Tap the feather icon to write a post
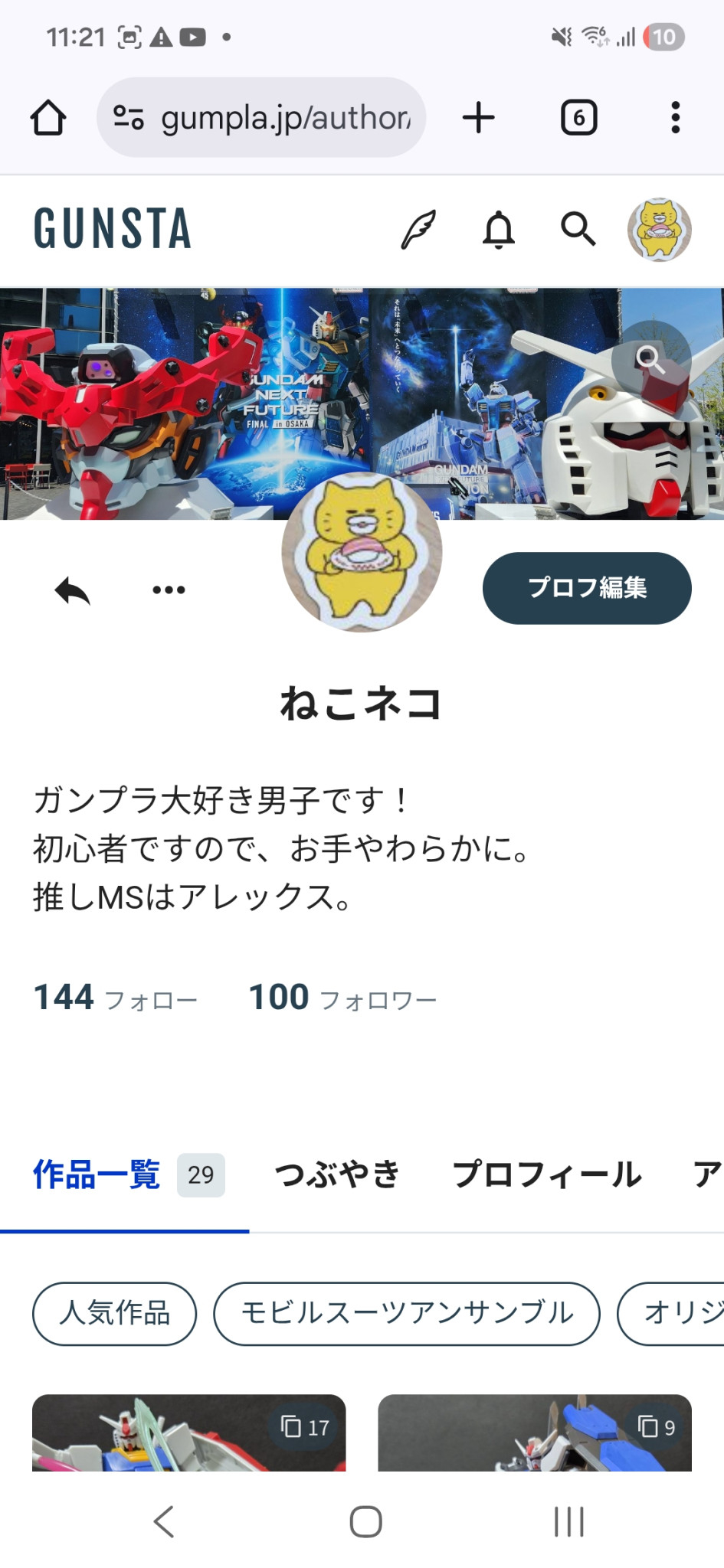724x1568 pixels. 418,229
